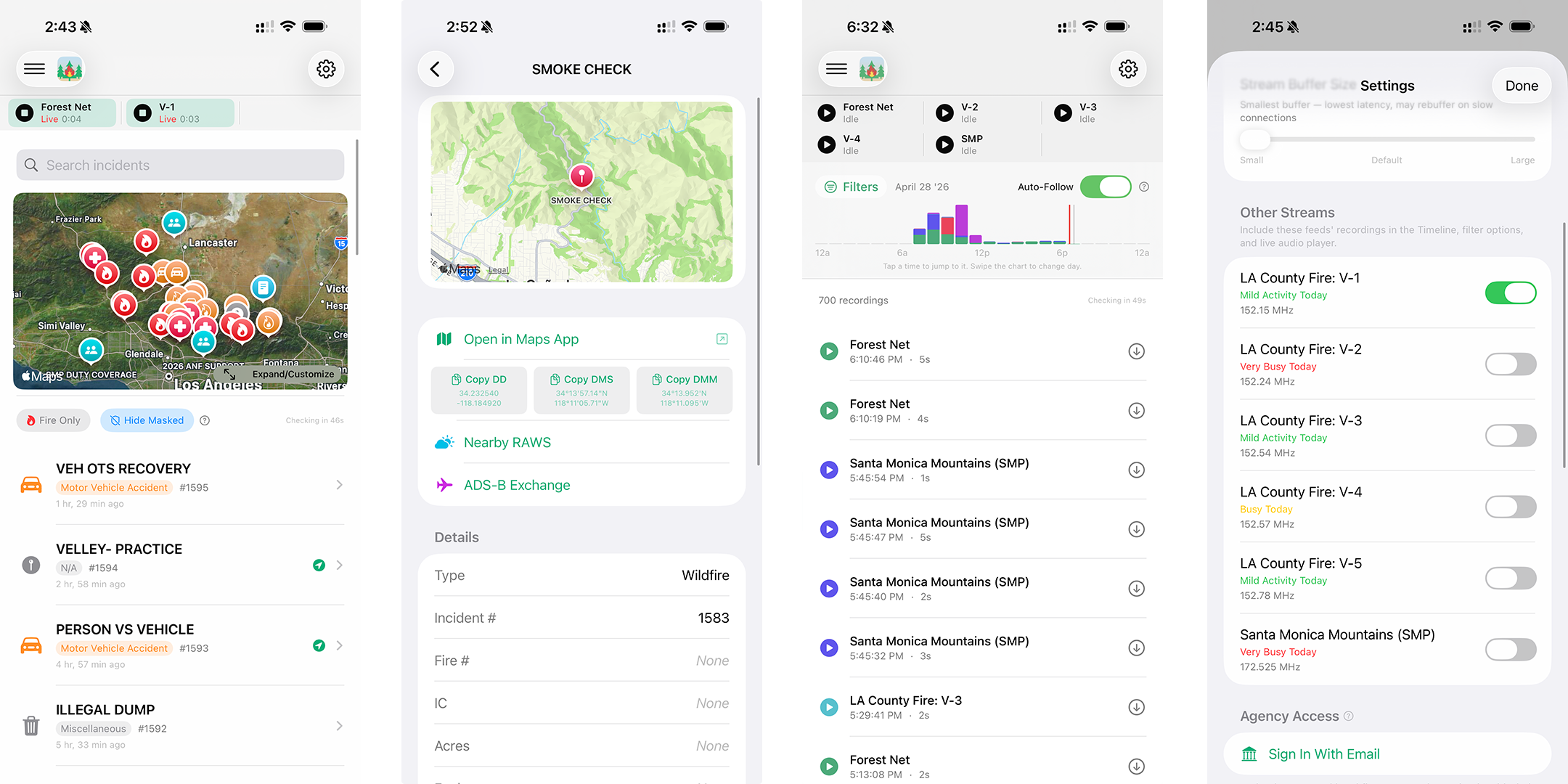Viewport: 1568px width, 784px height.
Task: Open the Filters button
Action: pos(852,187)
